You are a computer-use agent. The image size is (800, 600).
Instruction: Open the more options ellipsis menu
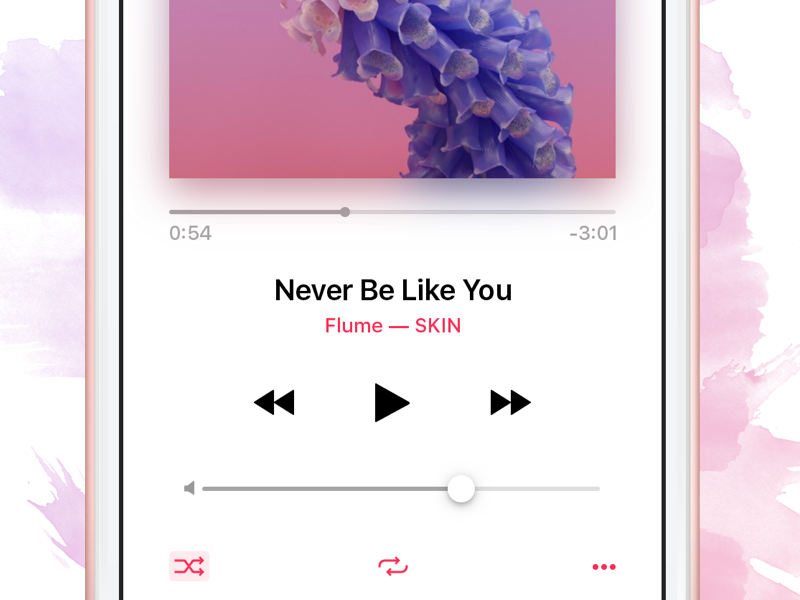(x=603, y=567)
